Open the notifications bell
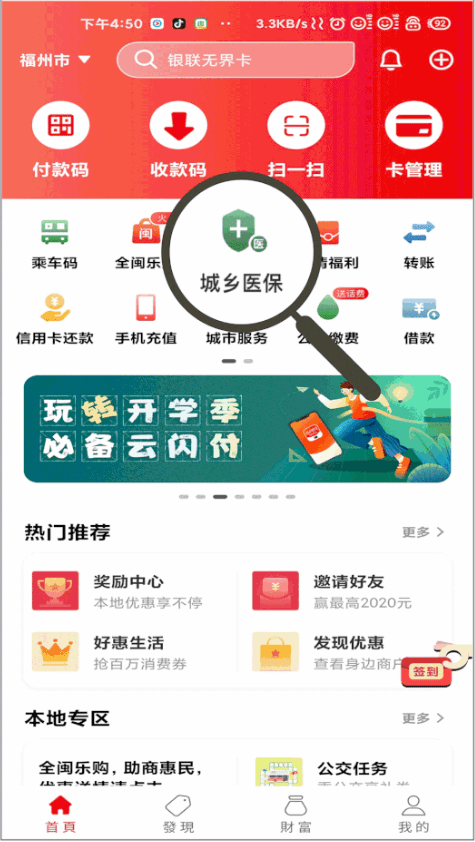Viewport: 475px width, 842px height. coord(391,60)
